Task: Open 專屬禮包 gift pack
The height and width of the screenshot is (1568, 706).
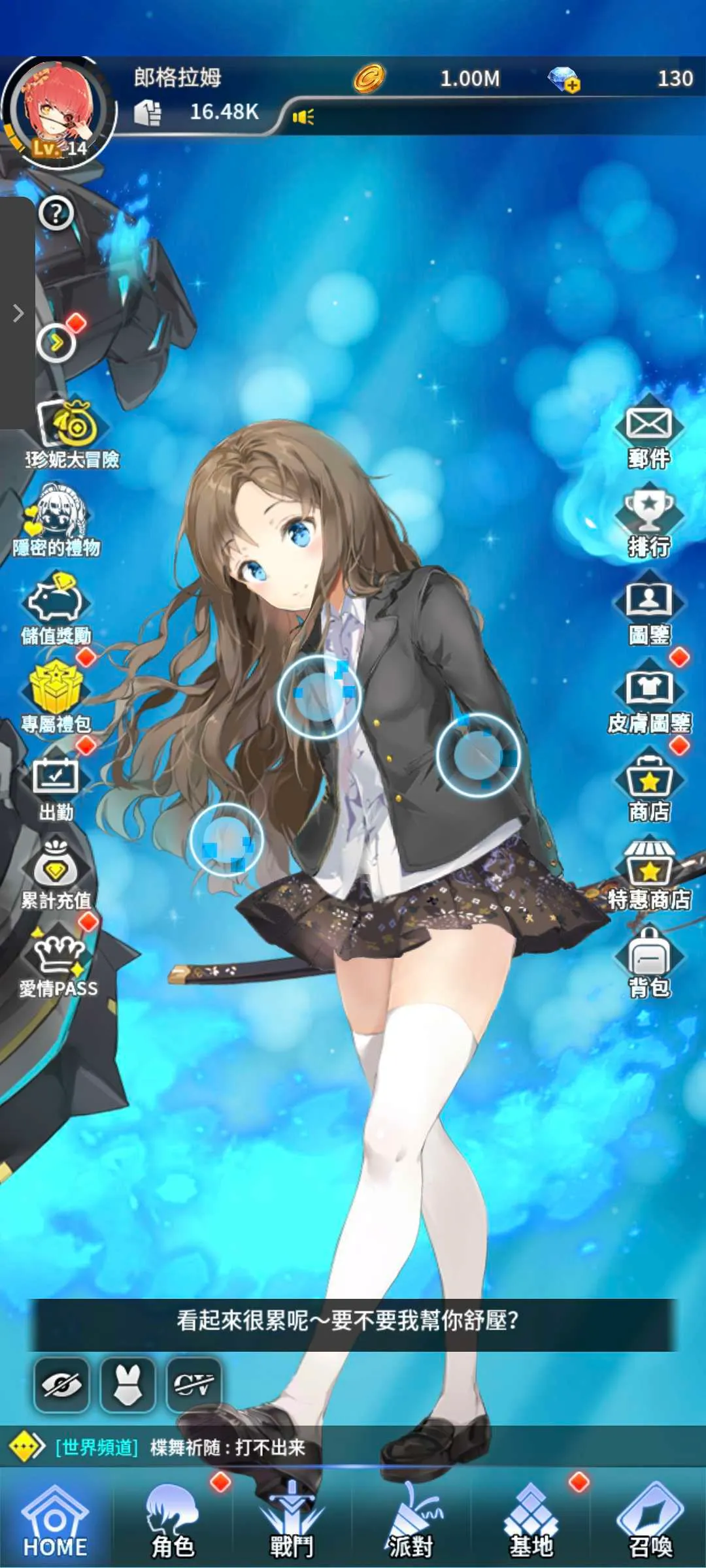Action: coord(56,696)
